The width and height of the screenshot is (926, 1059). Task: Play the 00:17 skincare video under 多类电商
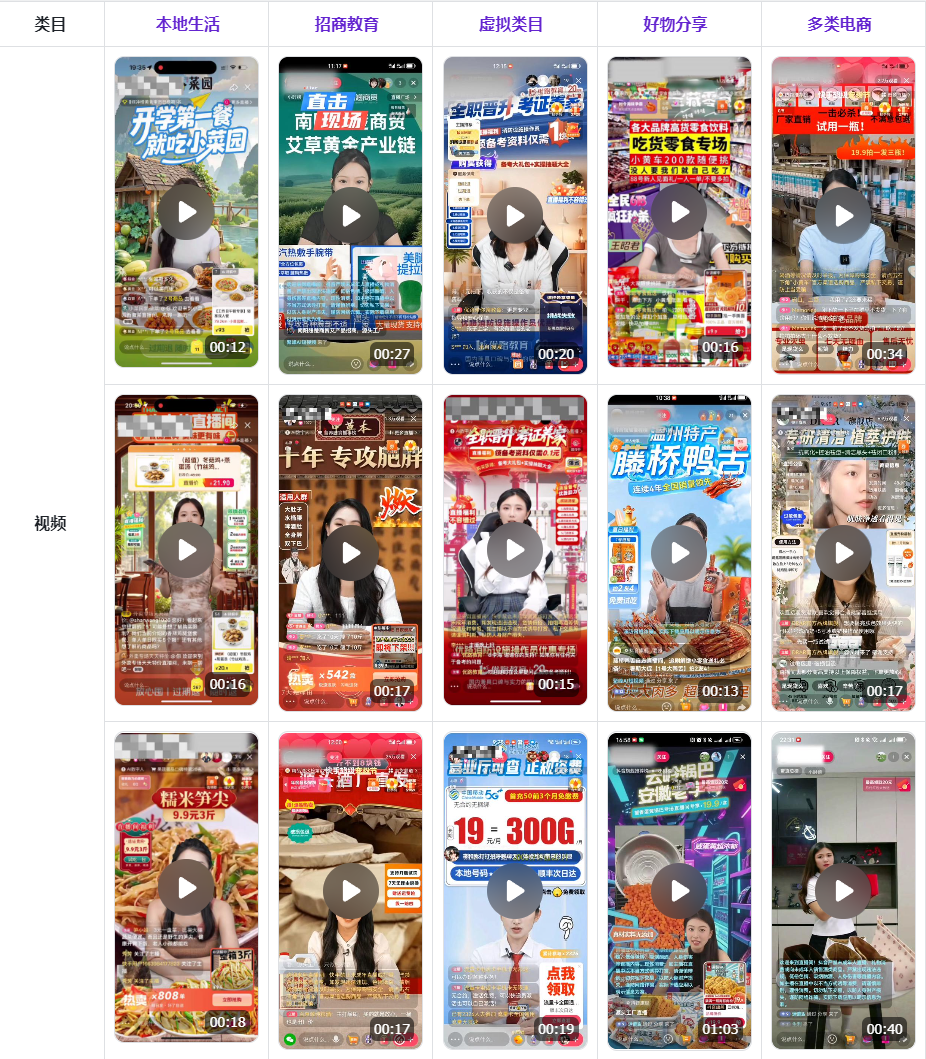[x=843, y=553]
